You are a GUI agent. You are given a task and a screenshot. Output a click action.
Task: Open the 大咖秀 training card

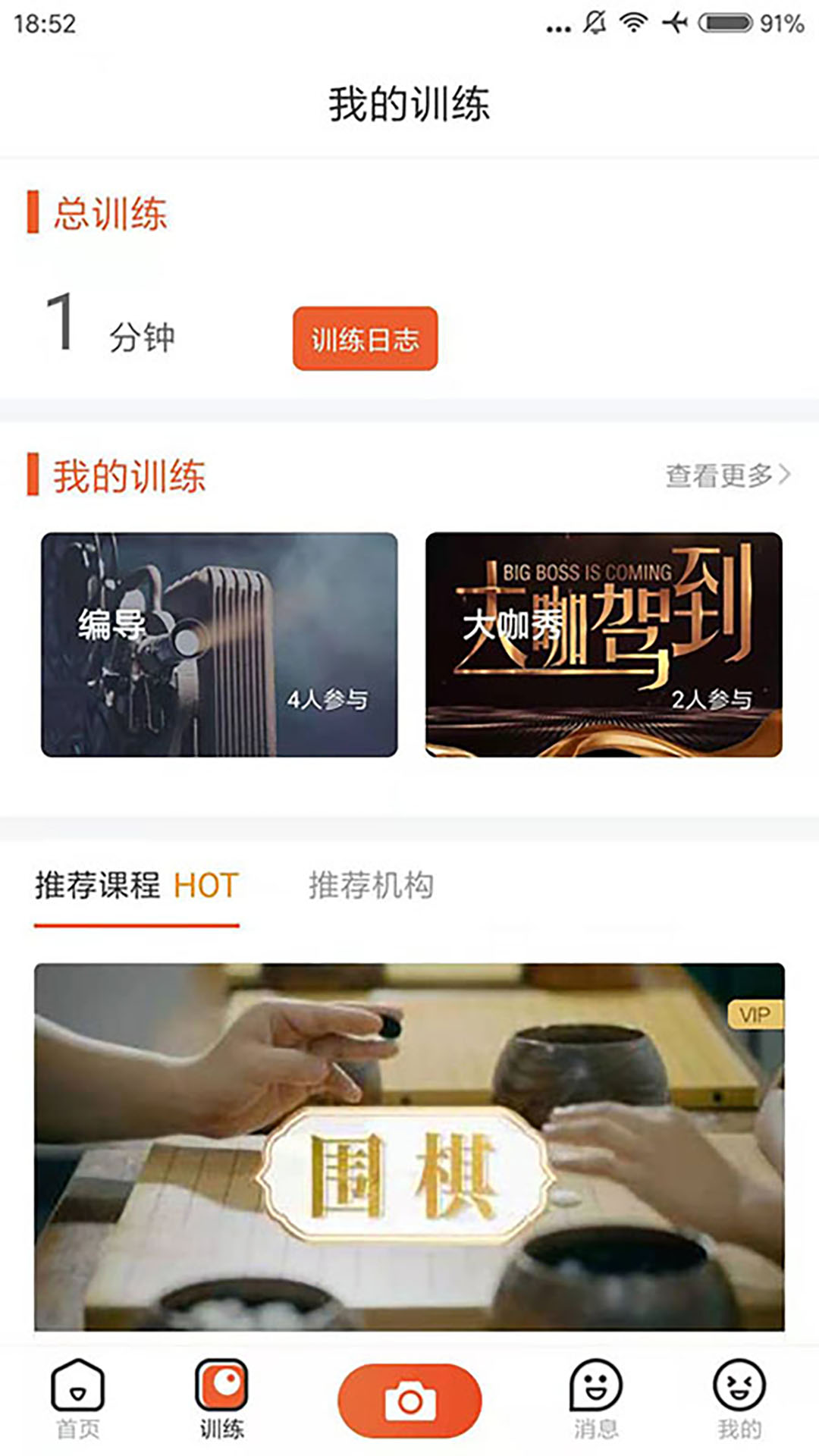pos(604,645)
